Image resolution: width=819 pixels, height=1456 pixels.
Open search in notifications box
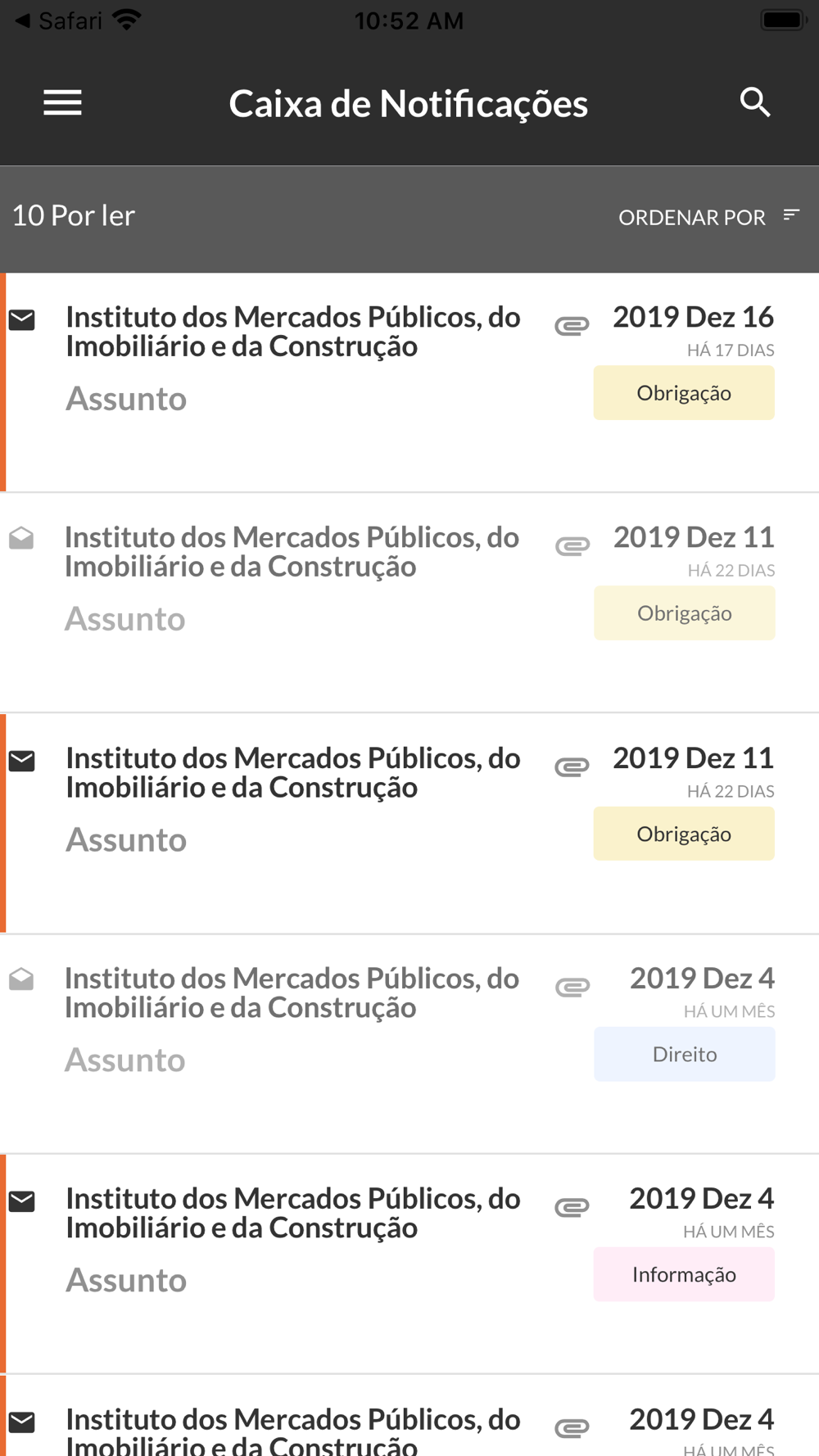pyautogui.click(x=755, y=103)
